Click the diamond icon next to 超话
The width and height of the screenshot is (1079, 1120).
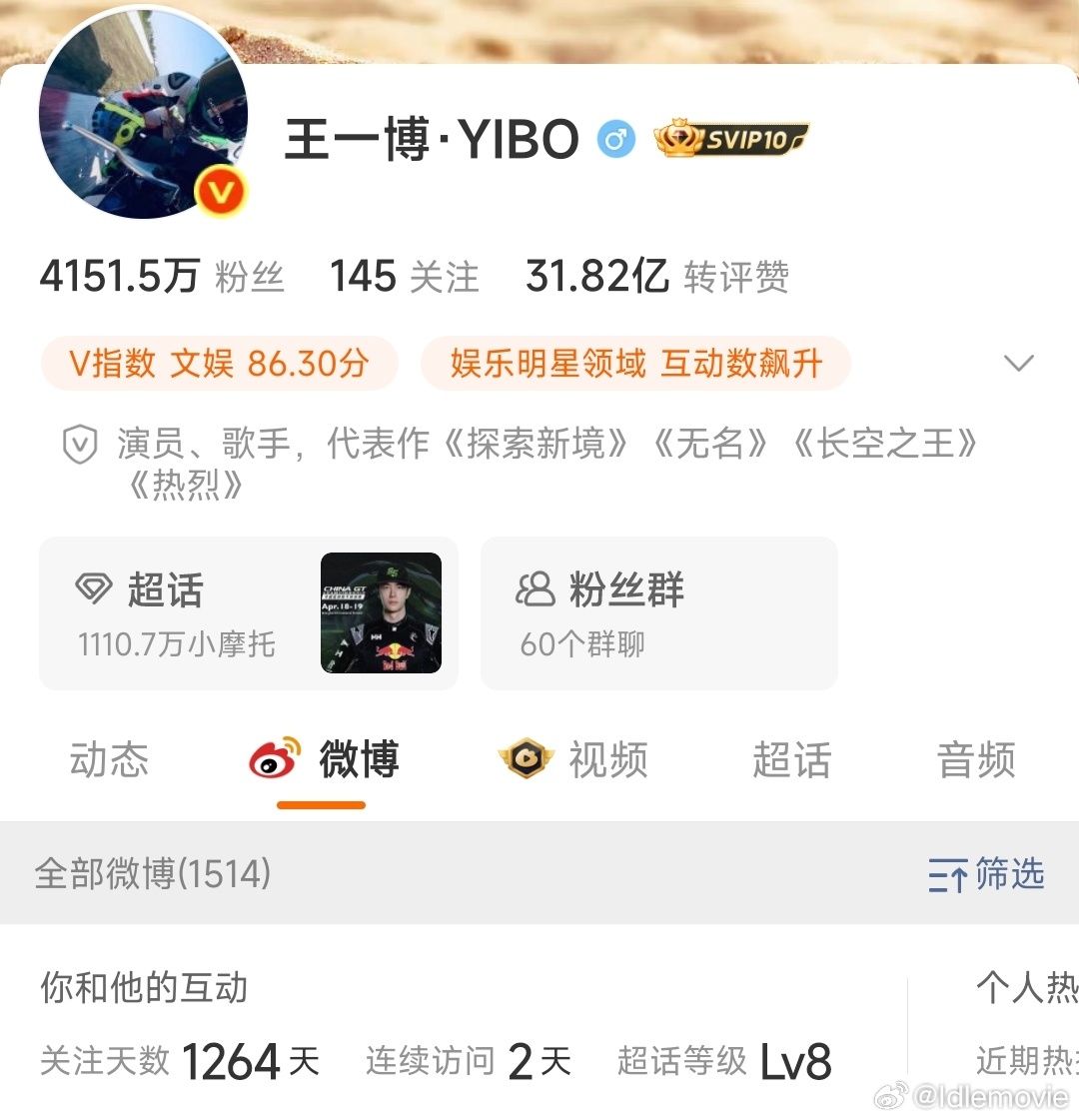point(95,590)
